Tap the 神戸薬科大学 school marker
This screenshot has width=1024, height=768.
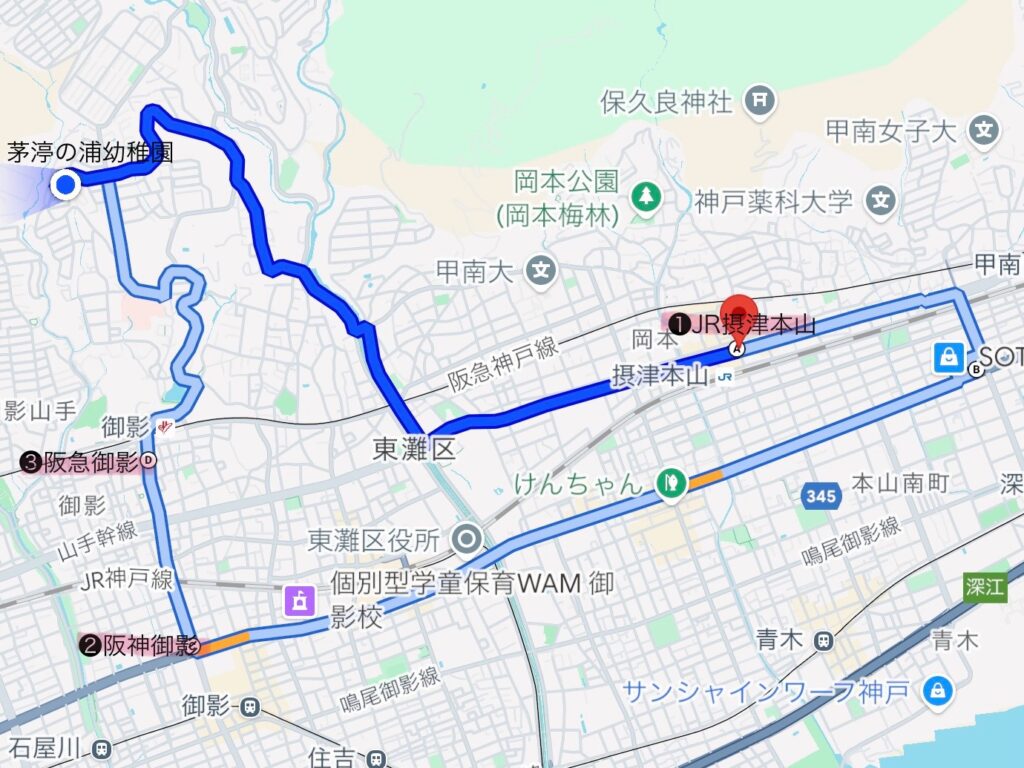(x=880, y=202)
